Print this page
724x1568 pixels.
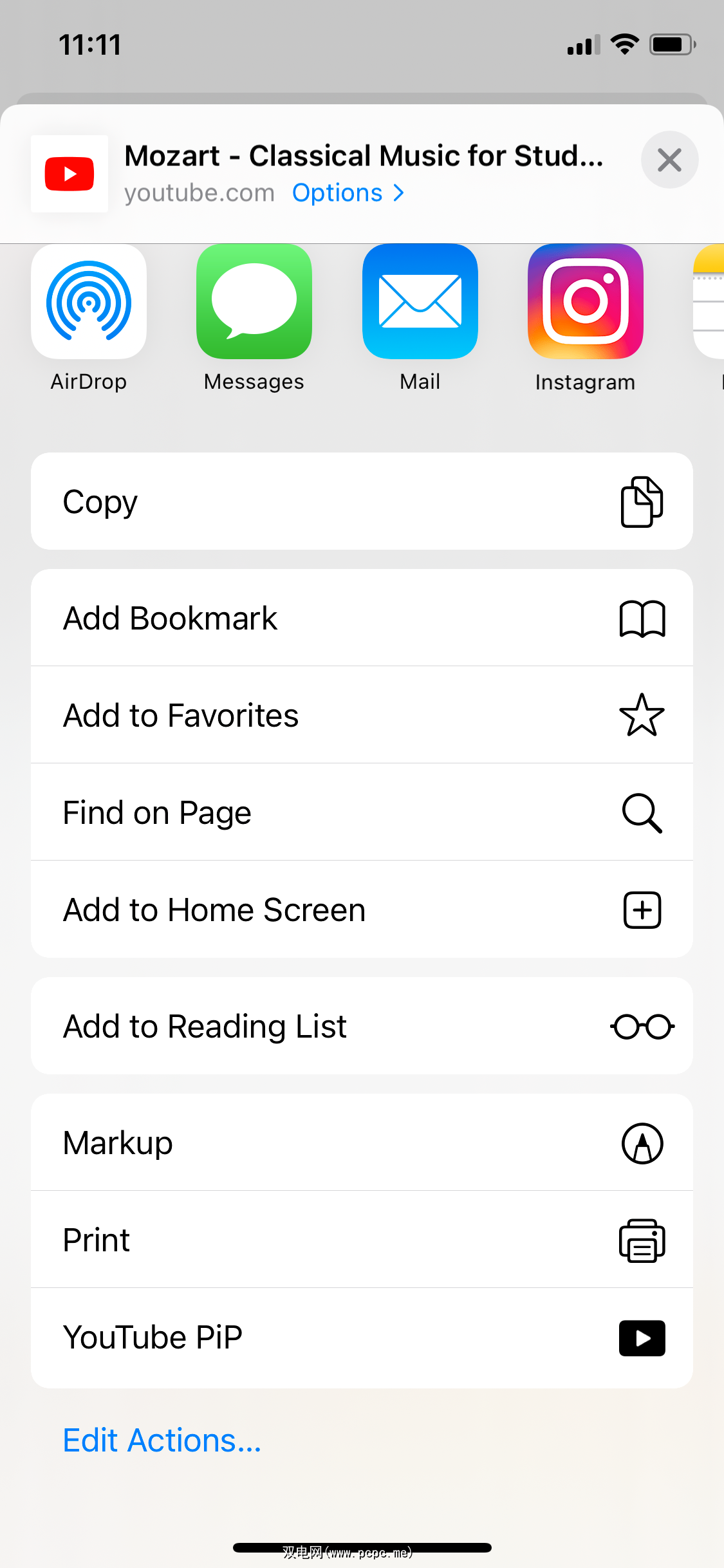tap(362, 1240)
